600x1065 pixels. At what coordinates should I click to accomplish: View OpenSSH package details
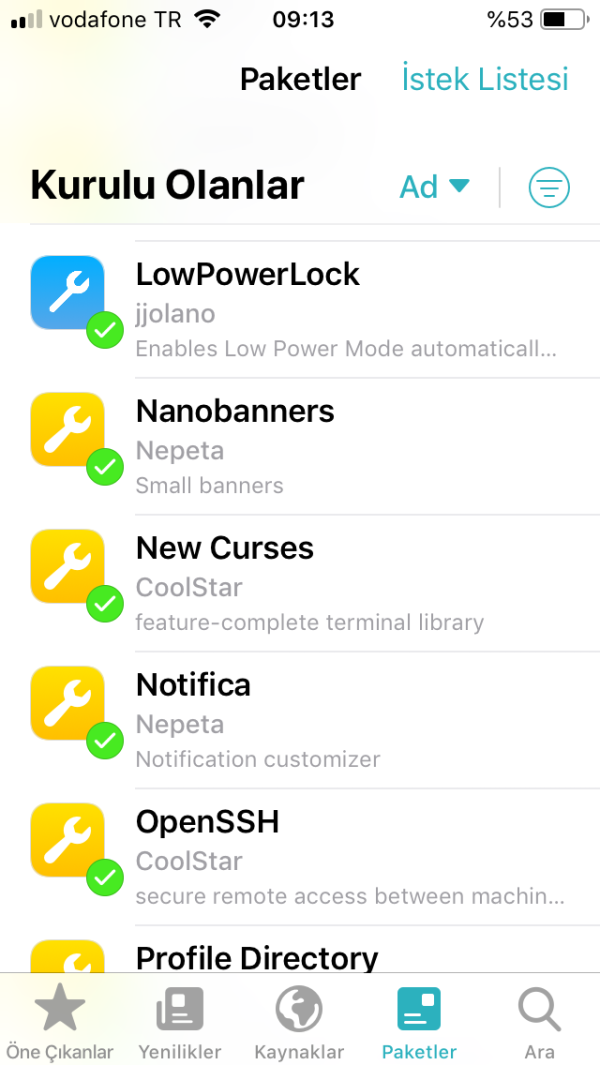(300, 858)
